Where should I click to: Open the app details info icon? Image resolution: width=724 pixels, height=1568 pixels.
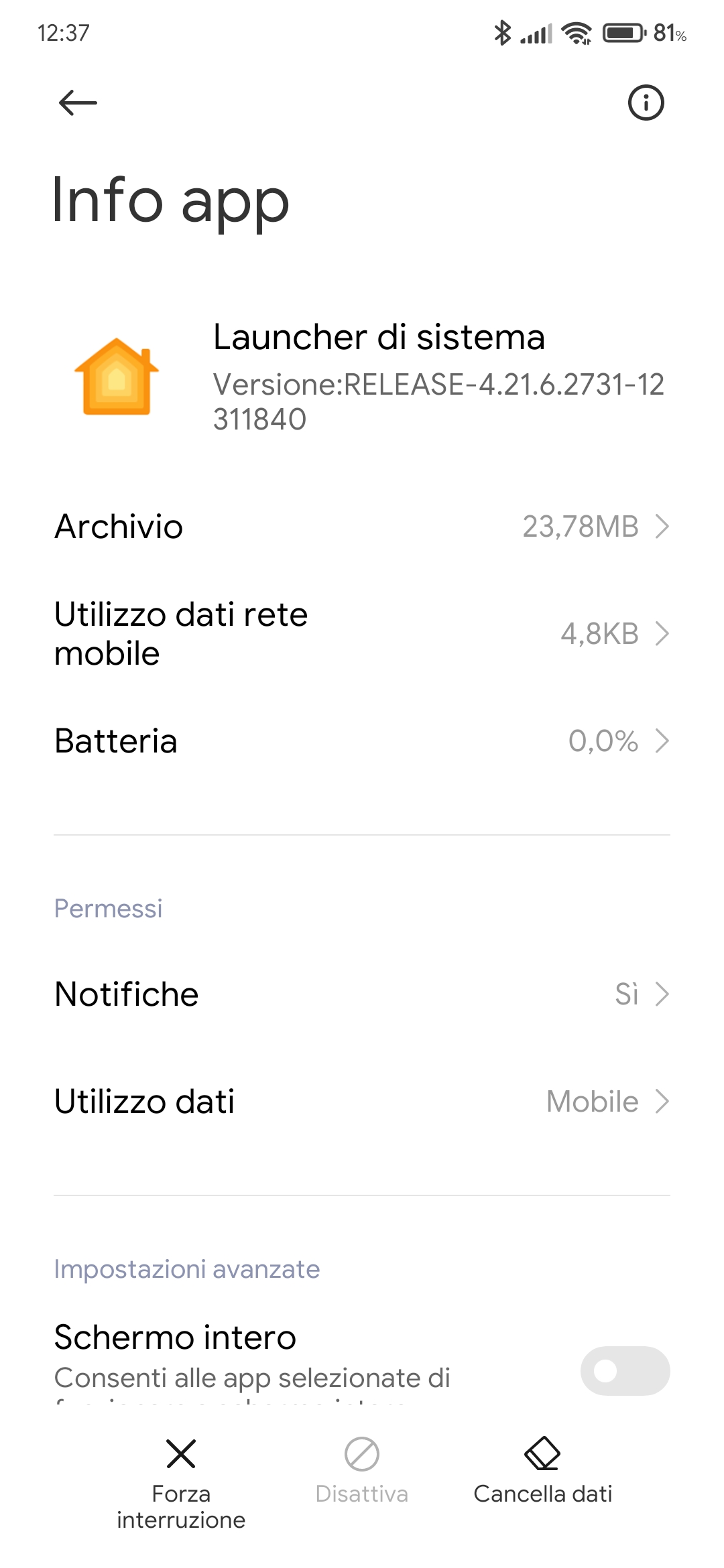[x=646, y=103]
